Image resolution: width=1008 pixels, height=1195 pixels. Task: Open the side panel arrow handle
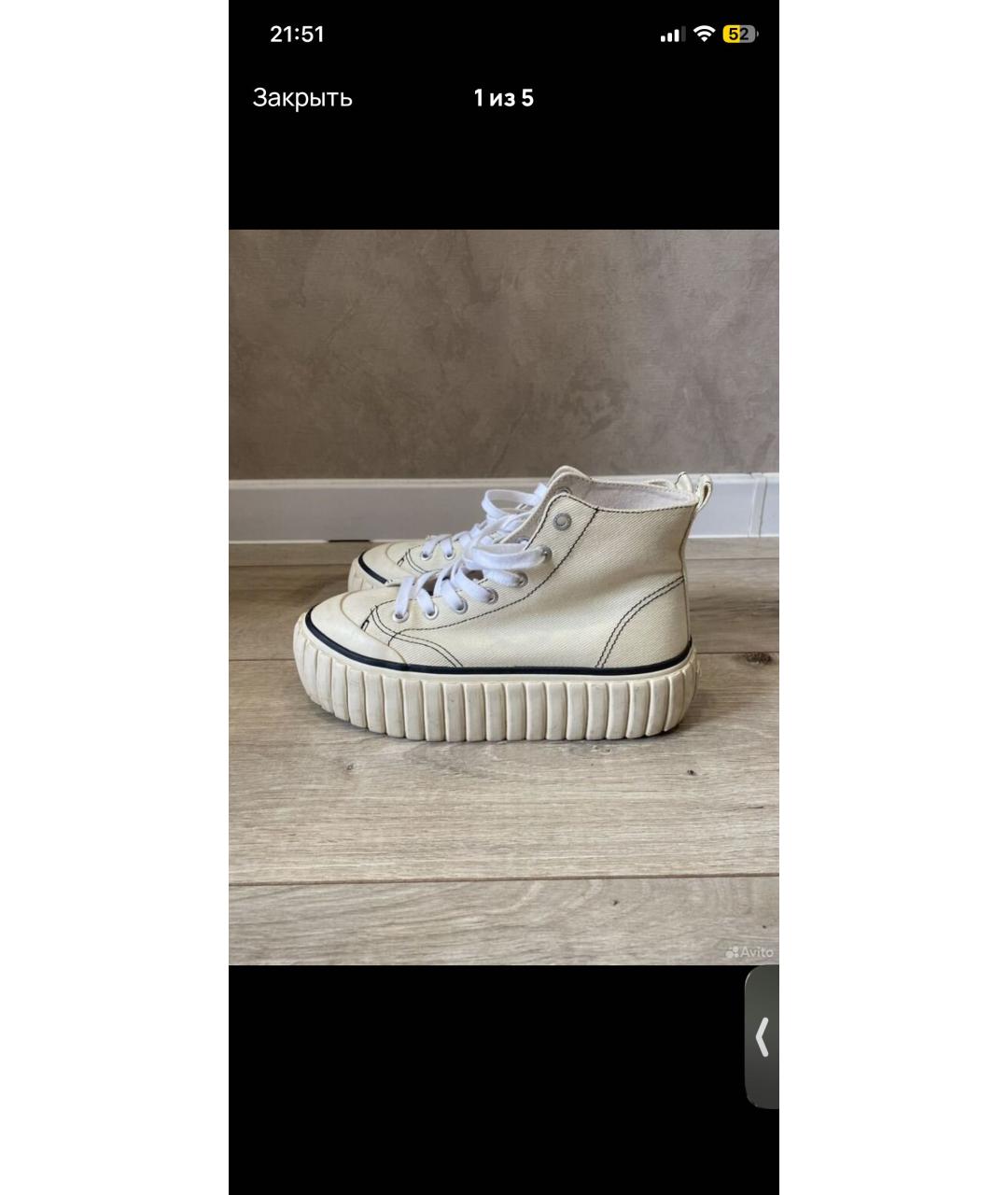pos(762,1037)
